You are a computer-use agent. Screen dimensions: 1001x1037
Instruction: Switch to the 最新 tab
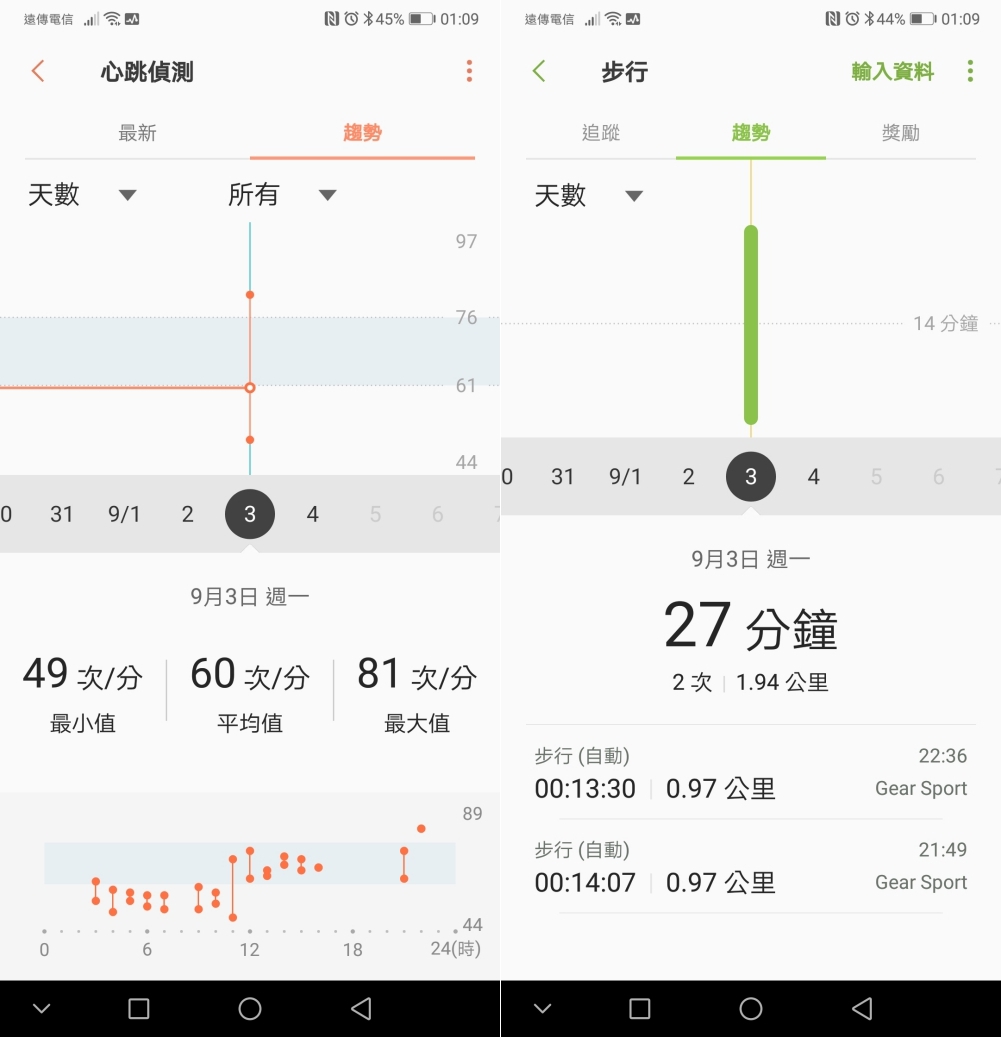(x=138, y=133)
